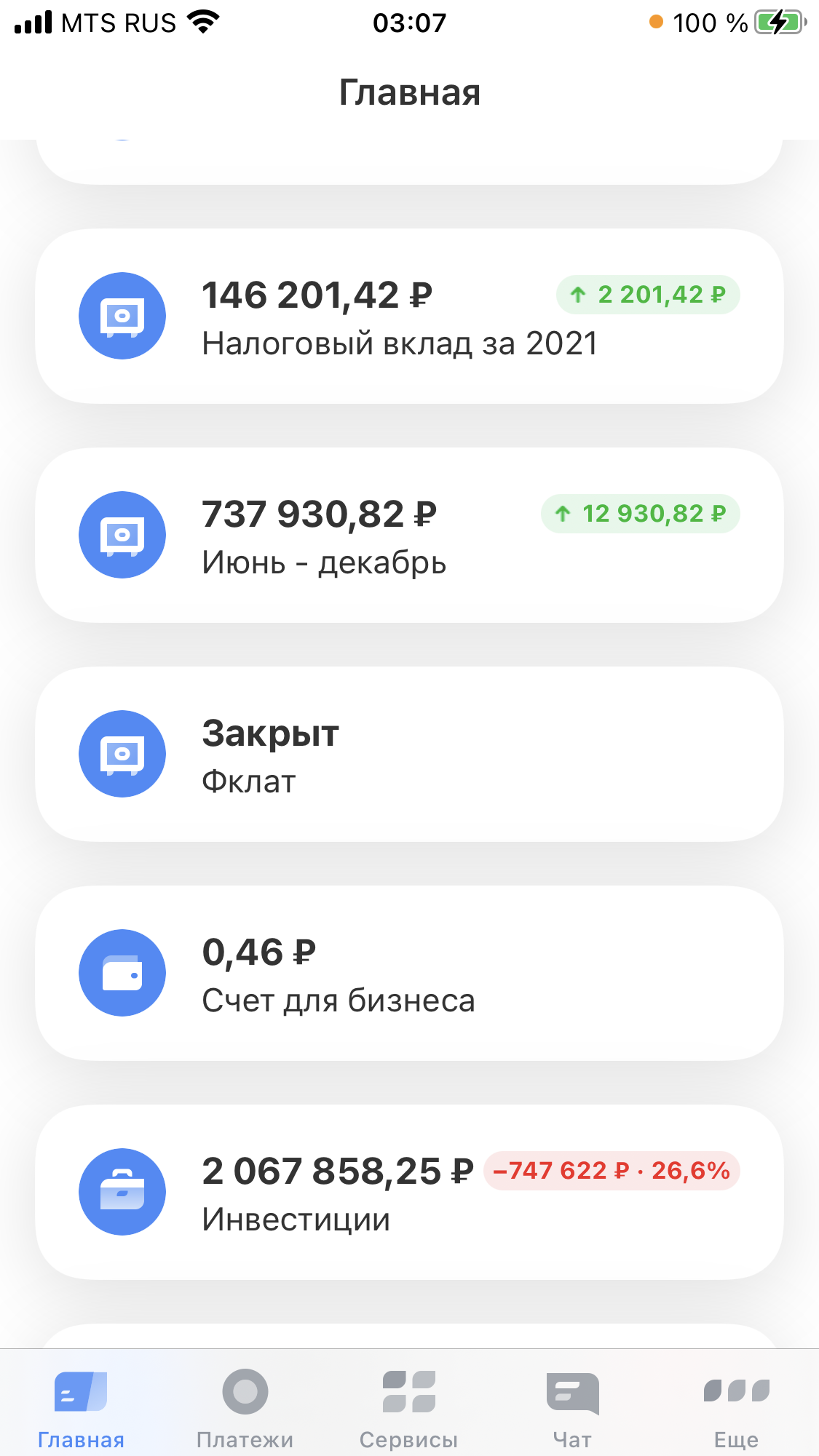Open the closed Фклат deposit card

coord(409,755)
